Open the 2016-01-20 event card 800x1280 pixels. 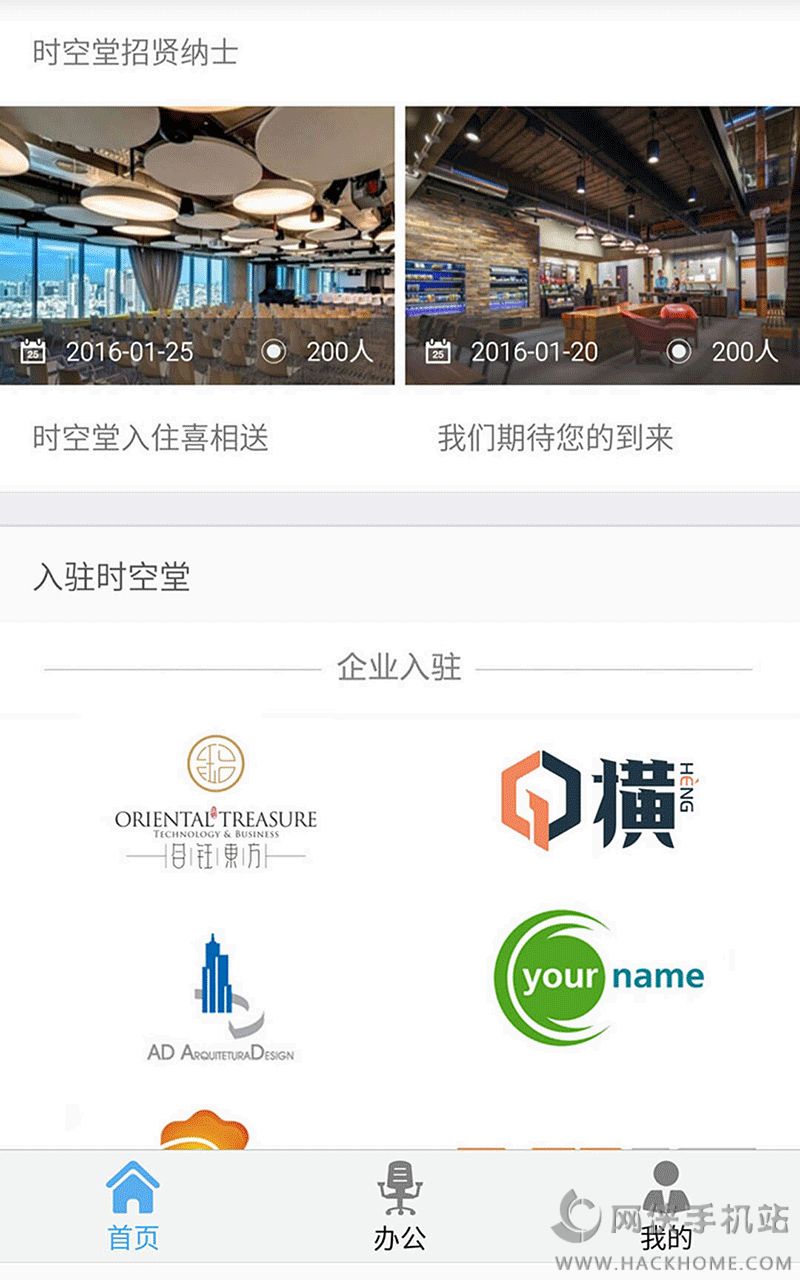click(x=602, y=245)
